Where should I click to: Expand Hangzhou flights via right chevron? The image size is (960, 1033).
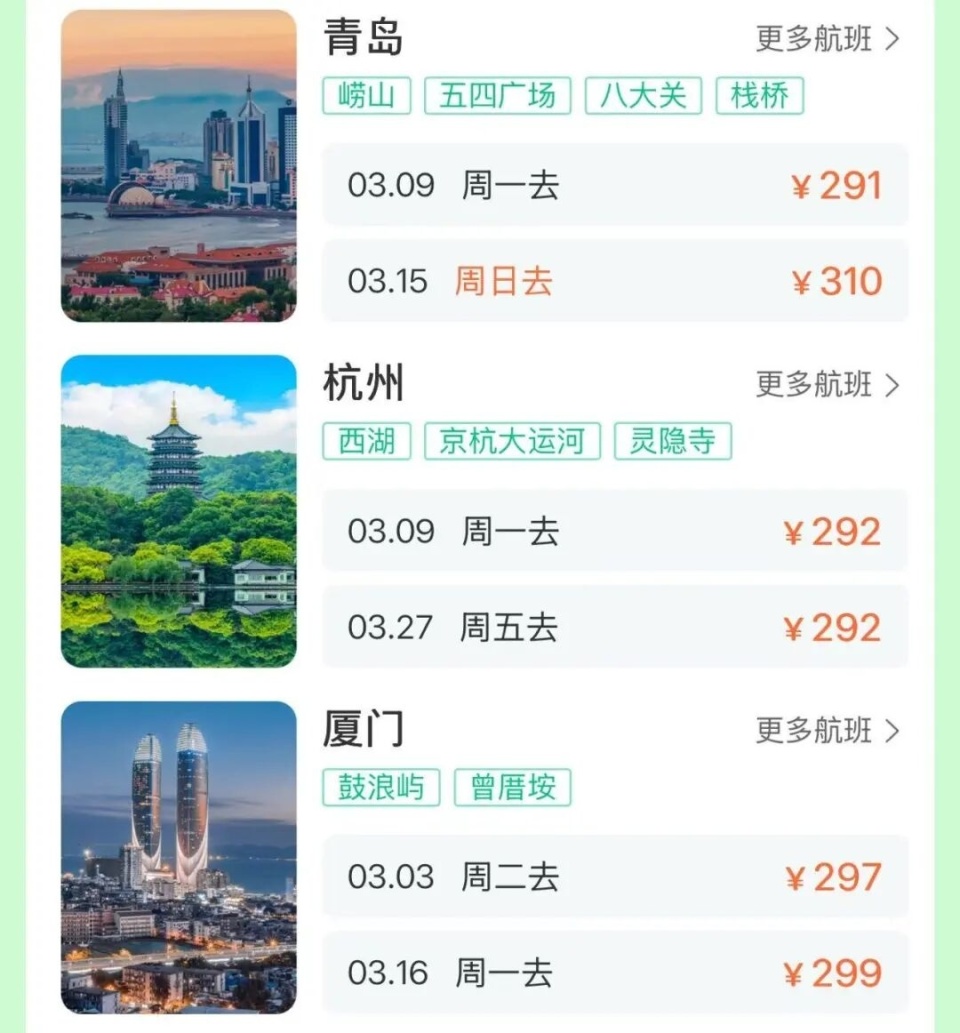[x=893, y=385]
